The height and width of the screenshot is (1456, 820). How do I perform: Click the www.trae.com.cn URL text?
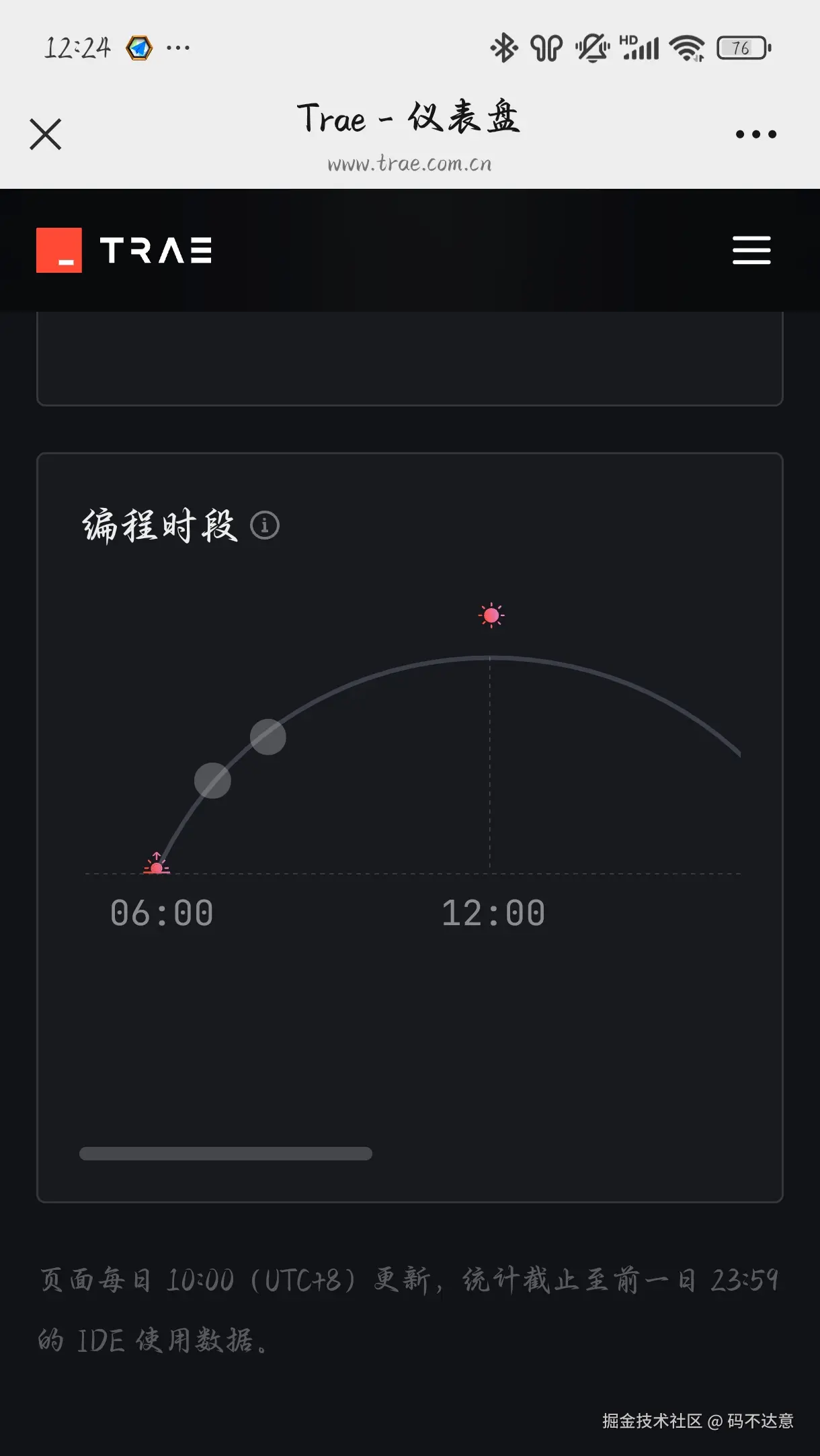click(x=409, y=163)
